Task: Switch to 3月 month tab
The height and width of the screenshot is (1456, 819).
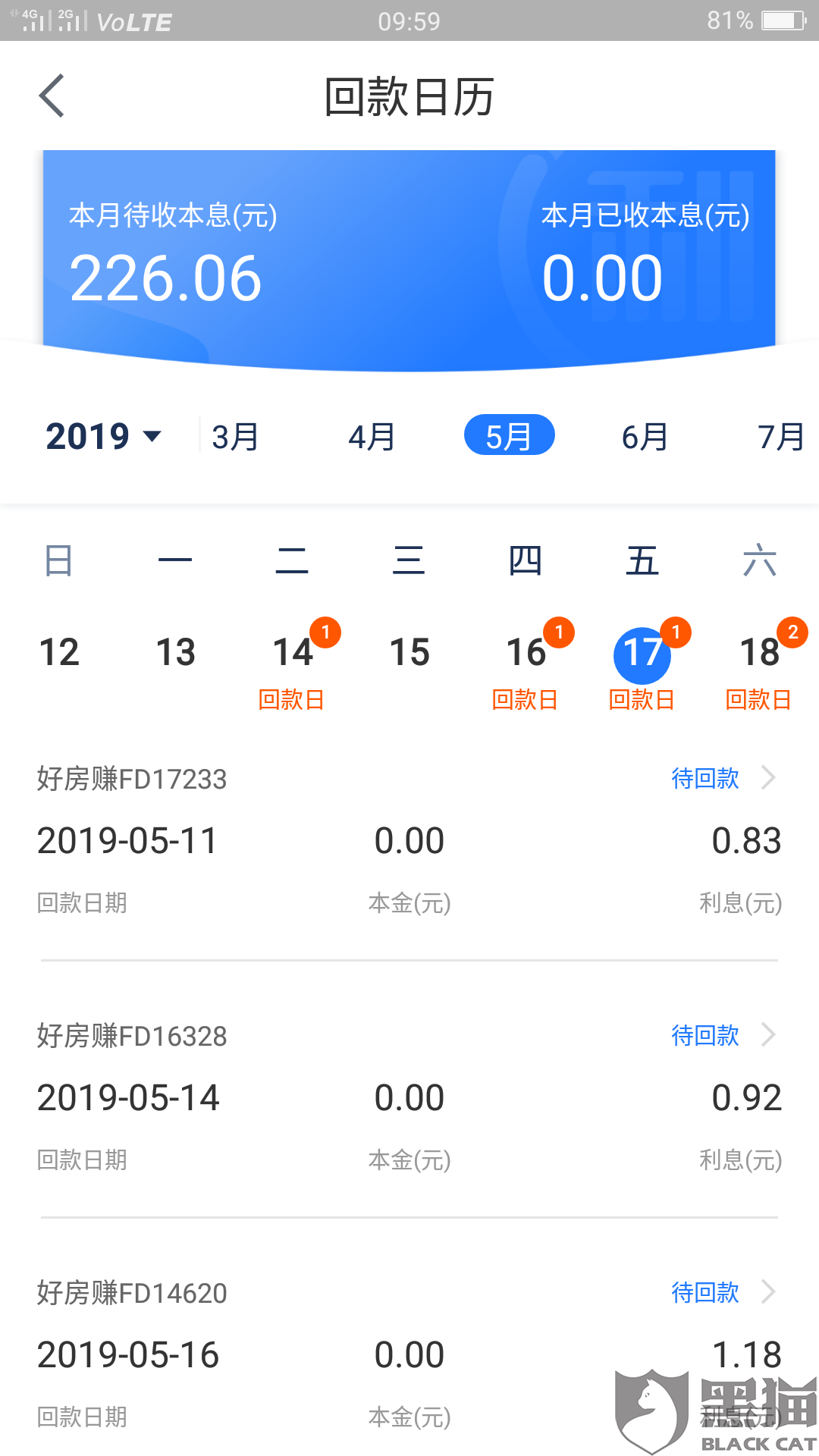Action: [x=235, y=436]
